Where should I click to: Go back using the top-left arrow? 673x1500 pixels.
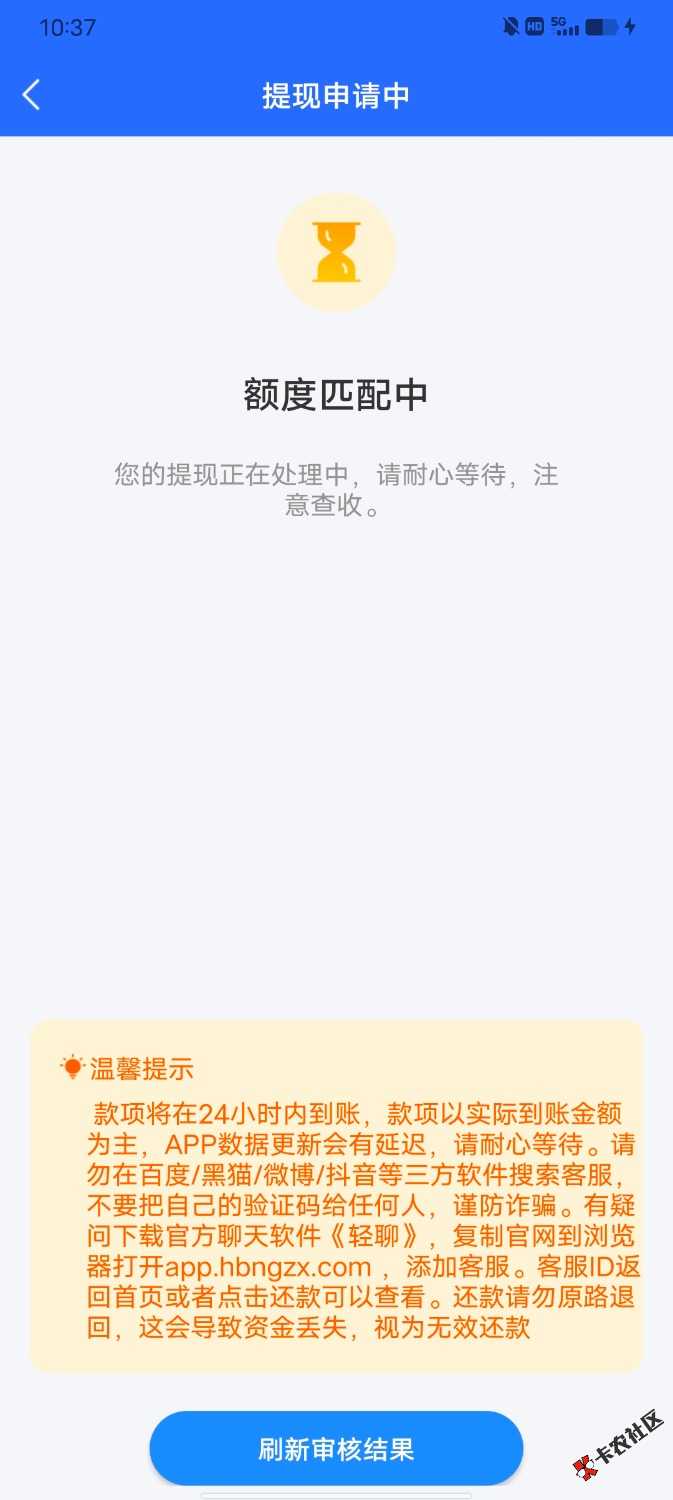[x=32, y=95]
